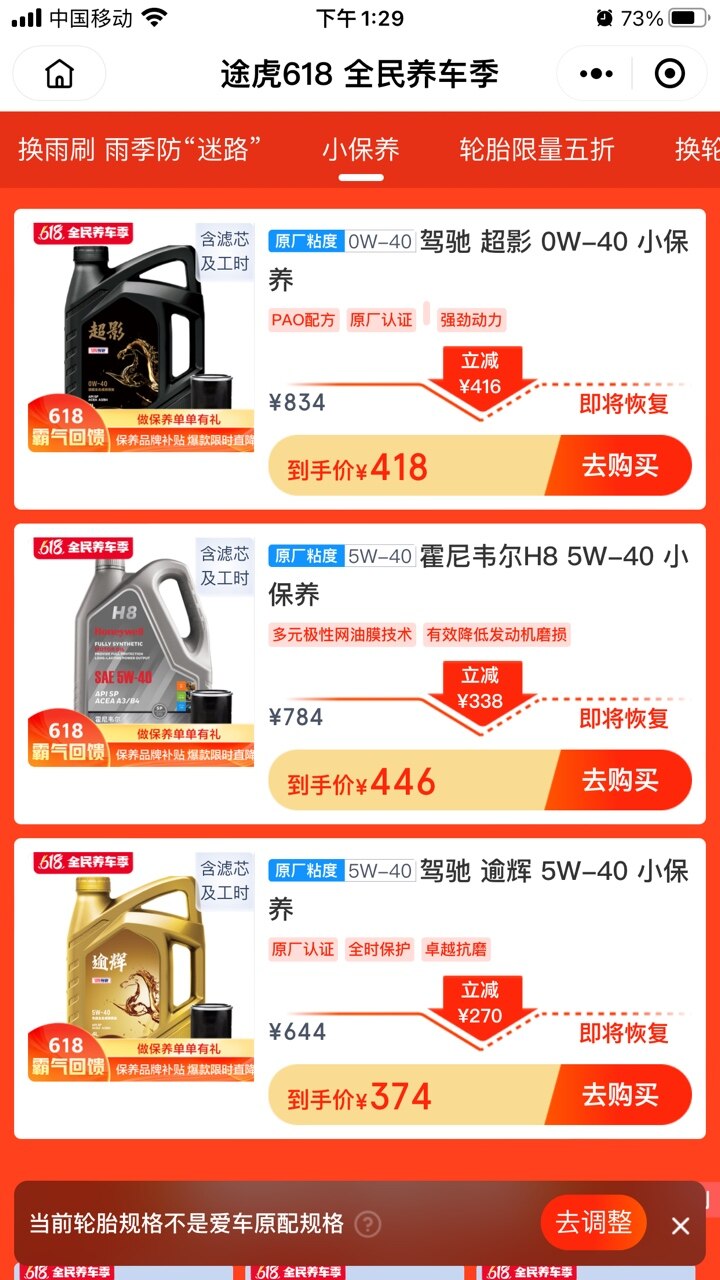Open the 霍尼韦尔H8 product image

[141, 652]
